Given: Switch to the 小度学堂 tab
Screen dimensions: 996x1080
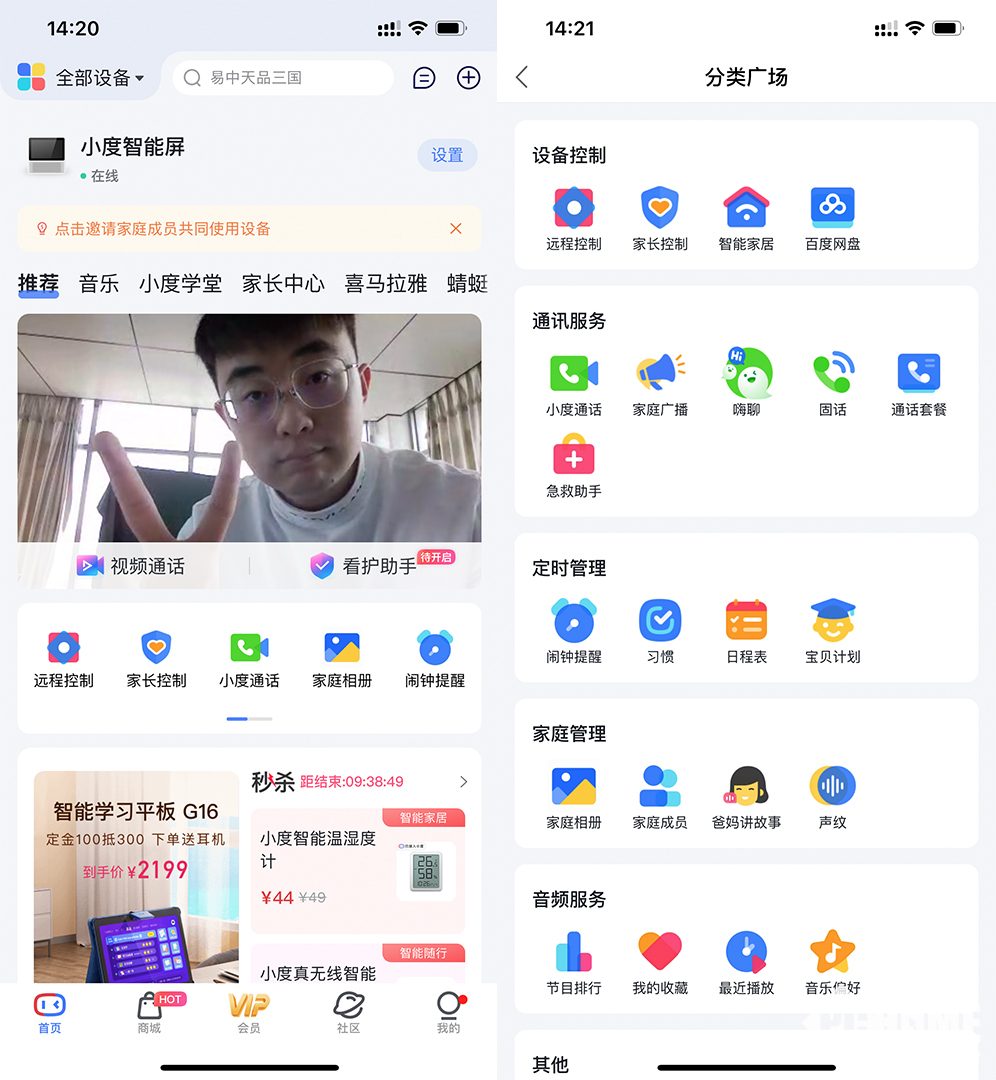Looking at the screenshot, I should pyautogui.click(x=180, y=284).
